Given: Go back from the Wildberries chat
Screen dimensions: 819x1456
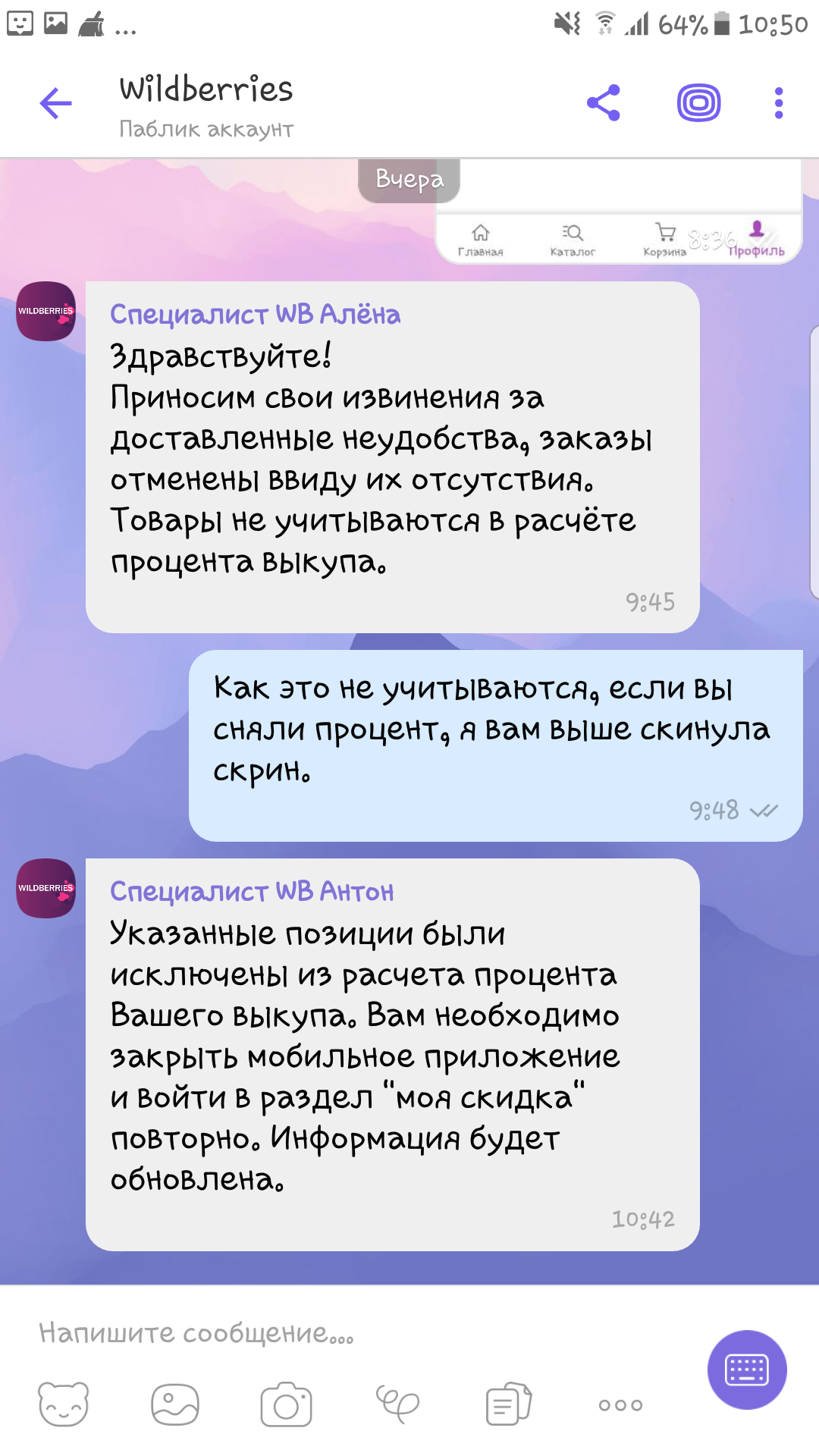Looking at the screenshot, I should 55,104.
